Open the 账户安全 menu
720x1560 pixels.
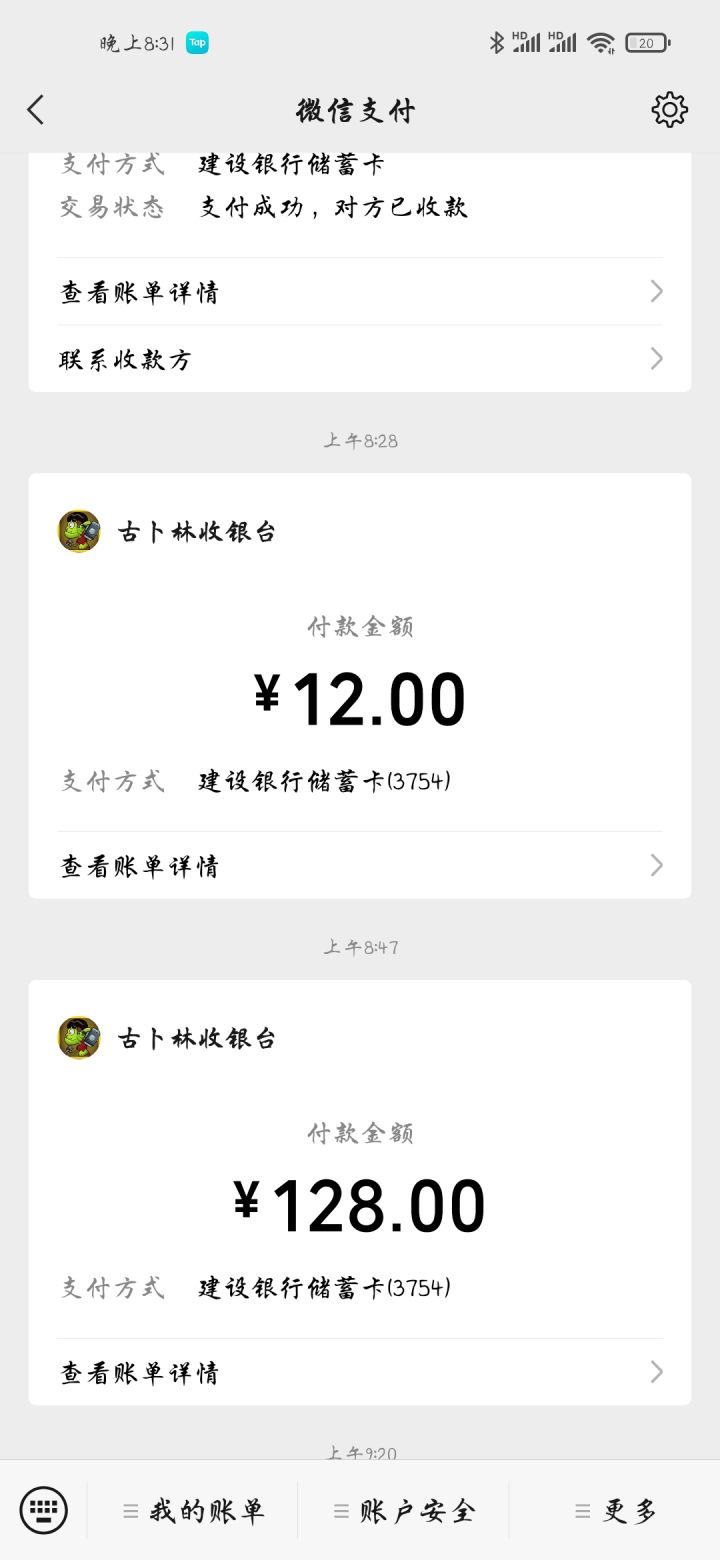(x=404, y=1511)
